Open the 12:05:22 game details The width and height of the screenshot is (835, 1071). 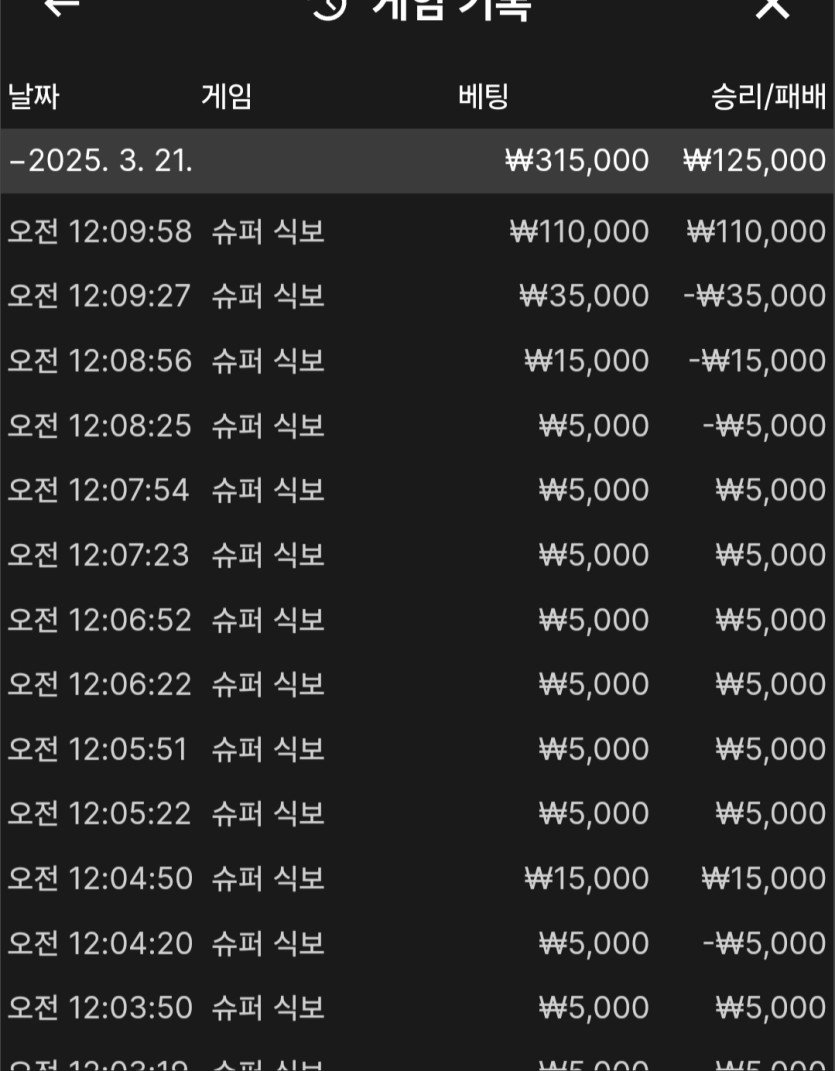point(417,813)
